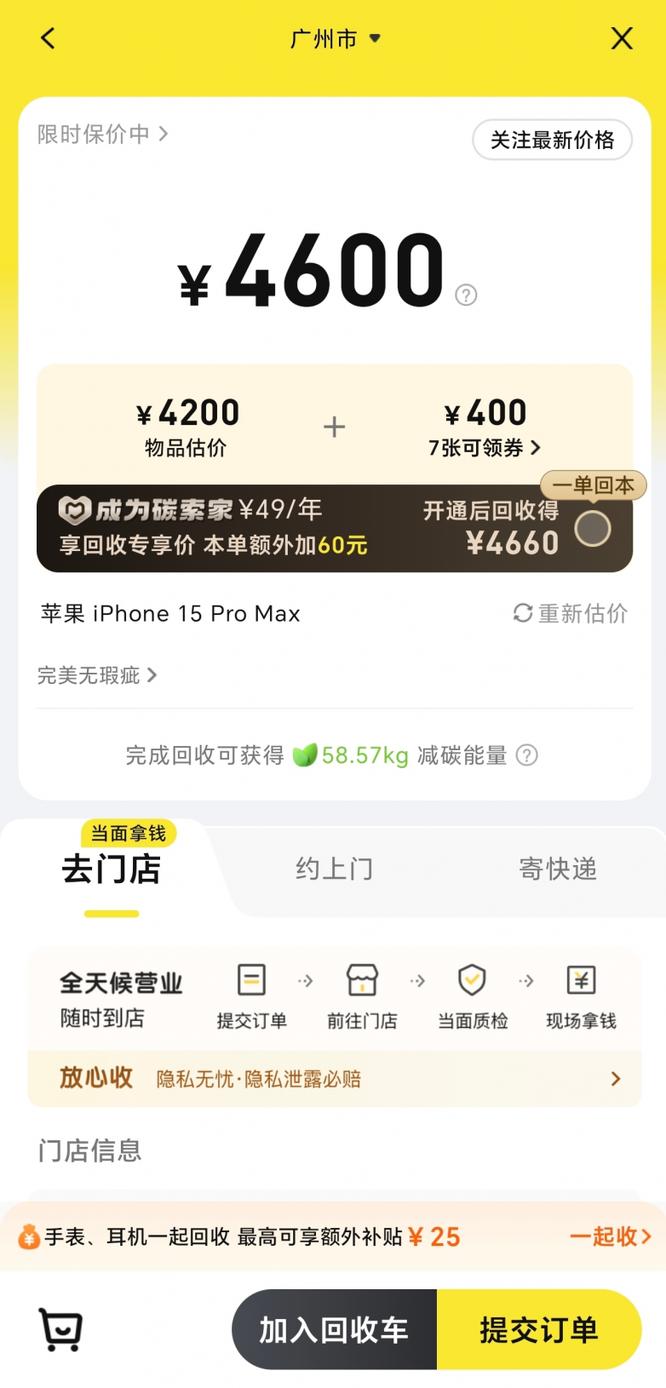Tap 提交订单 to submit the order

point(539,1329)
